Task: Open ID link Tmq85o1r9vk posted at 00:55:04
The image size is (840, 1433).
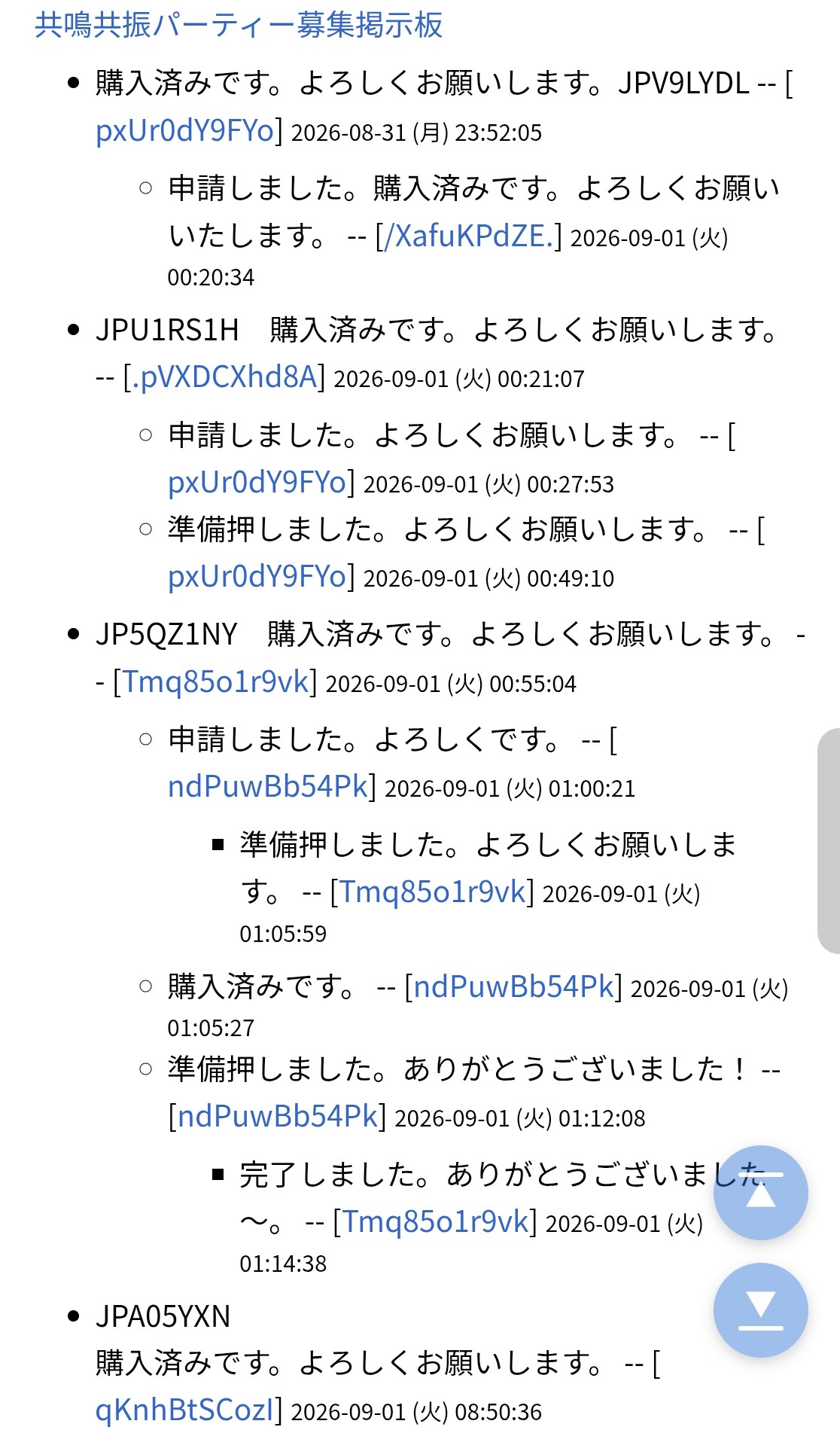Action: (215, 682)
